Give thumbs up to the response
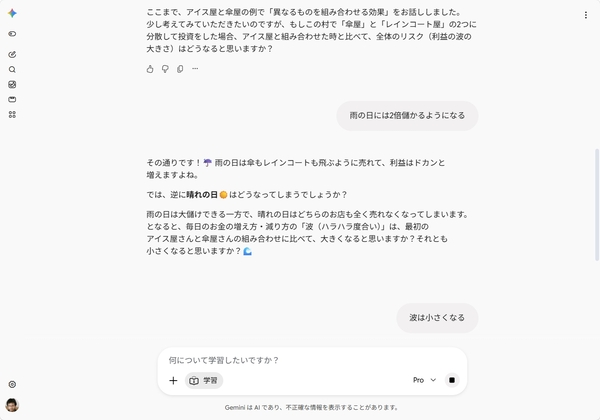 pos(150,69)
